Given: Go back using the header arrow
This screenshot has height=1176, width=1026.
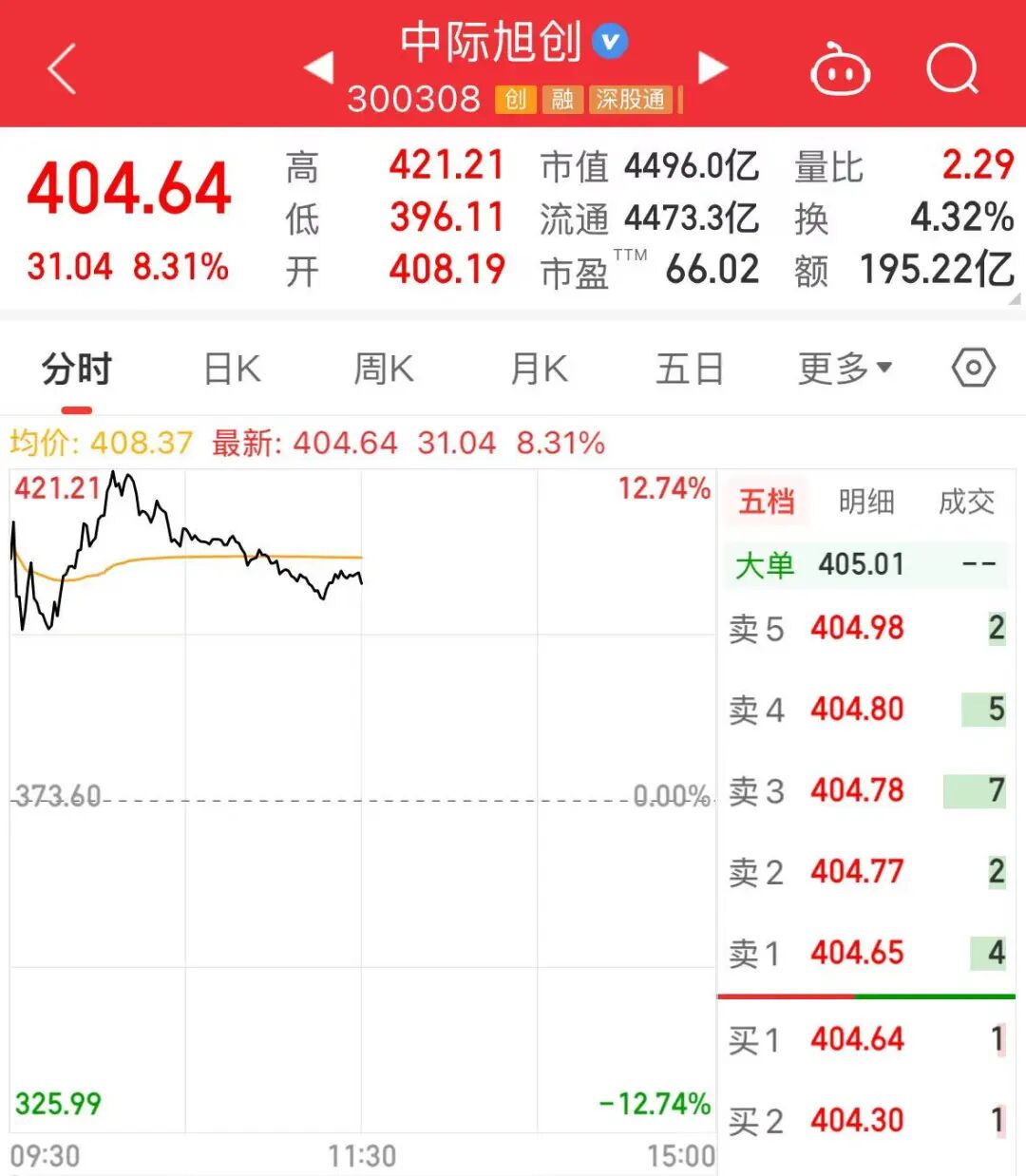Looking at the screenshot, I should [63, 70].
